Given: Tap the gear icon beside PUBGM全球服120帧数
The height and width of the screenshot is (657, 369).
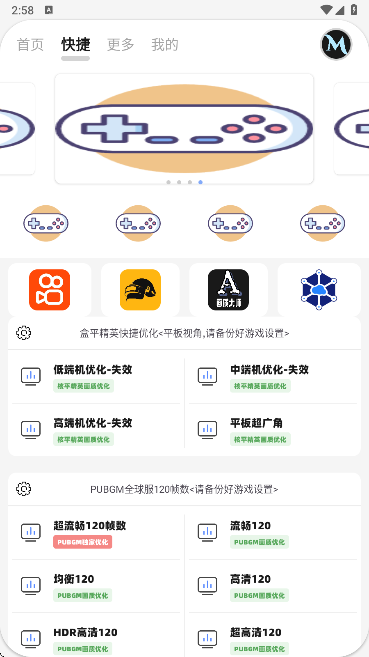Looking at the screenshot, I should click(23, 489).
